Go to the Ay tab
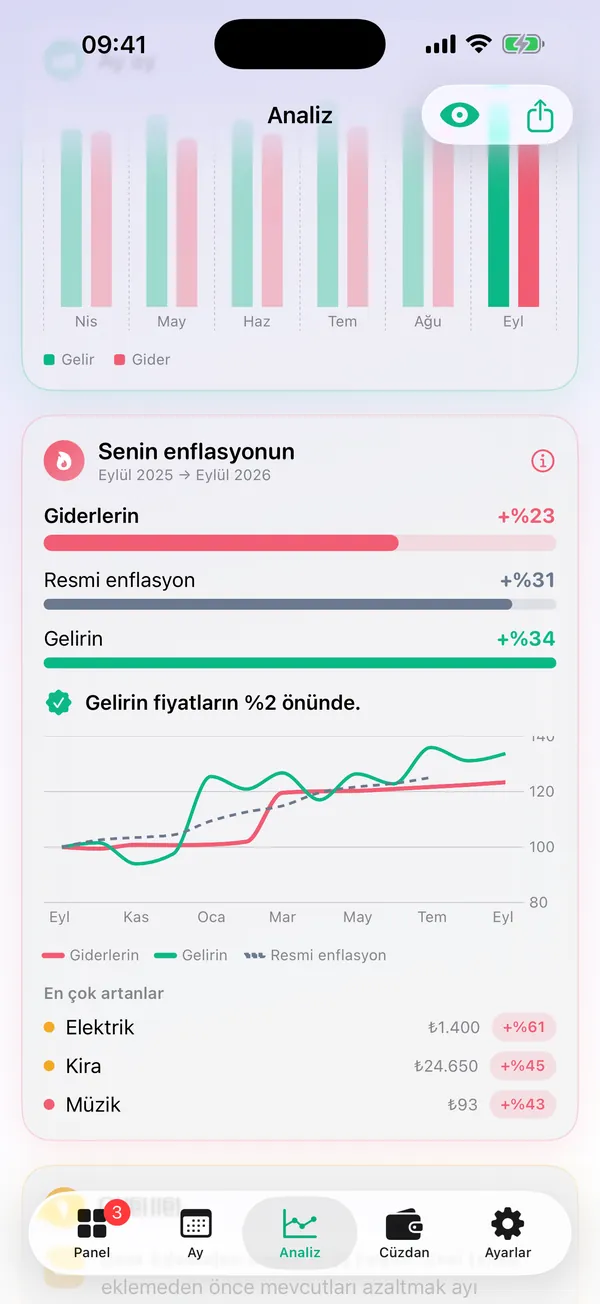600x1304 pixels. [x=195, y=1232]
